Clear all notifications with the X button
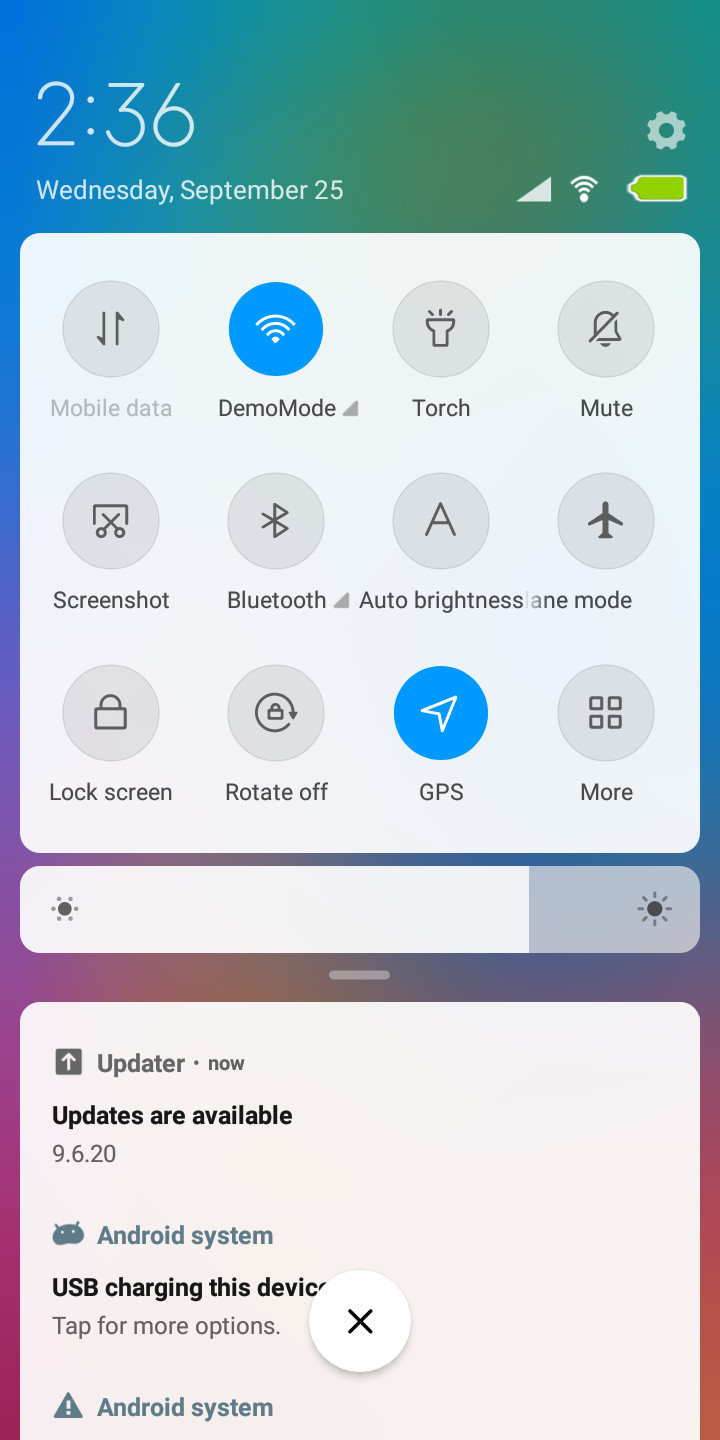Viewport: 720px width, 1440px height. click(x=360, y=1321)
